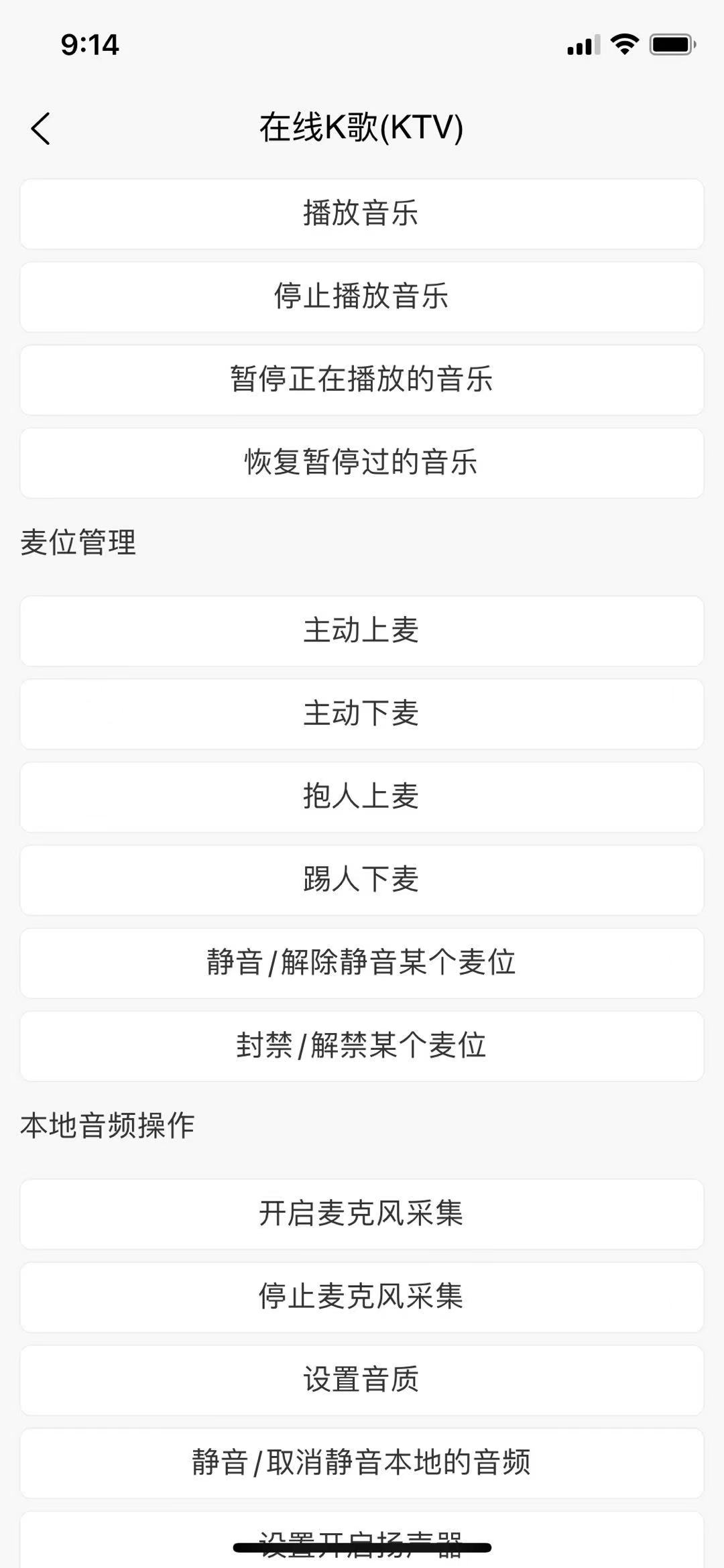Go back using the top-left arrow
This screenshot has width=724, height=1568.
(41, 128)
